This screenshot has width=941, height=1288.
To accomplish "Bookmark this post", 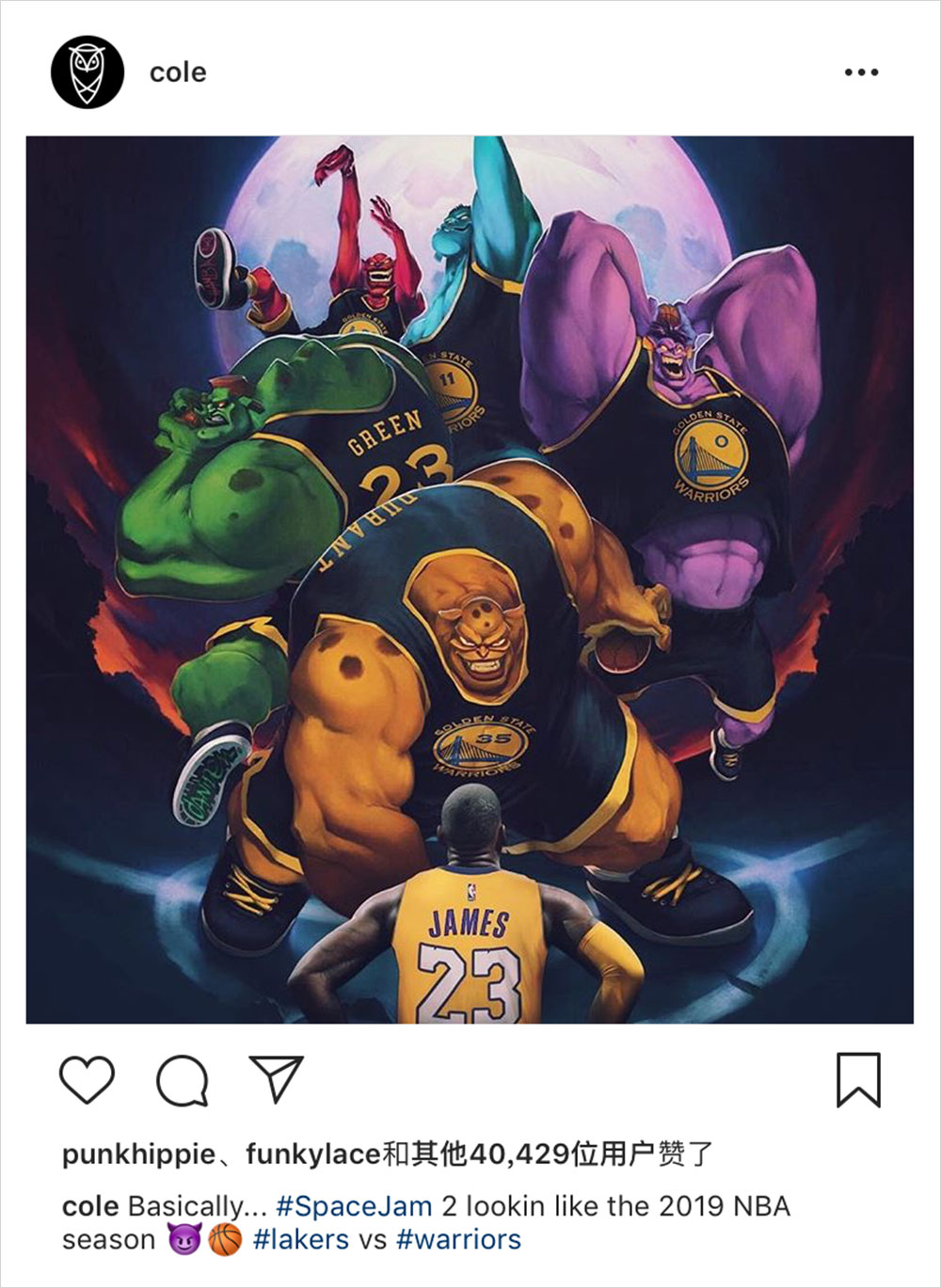I will click(858, 1080).
